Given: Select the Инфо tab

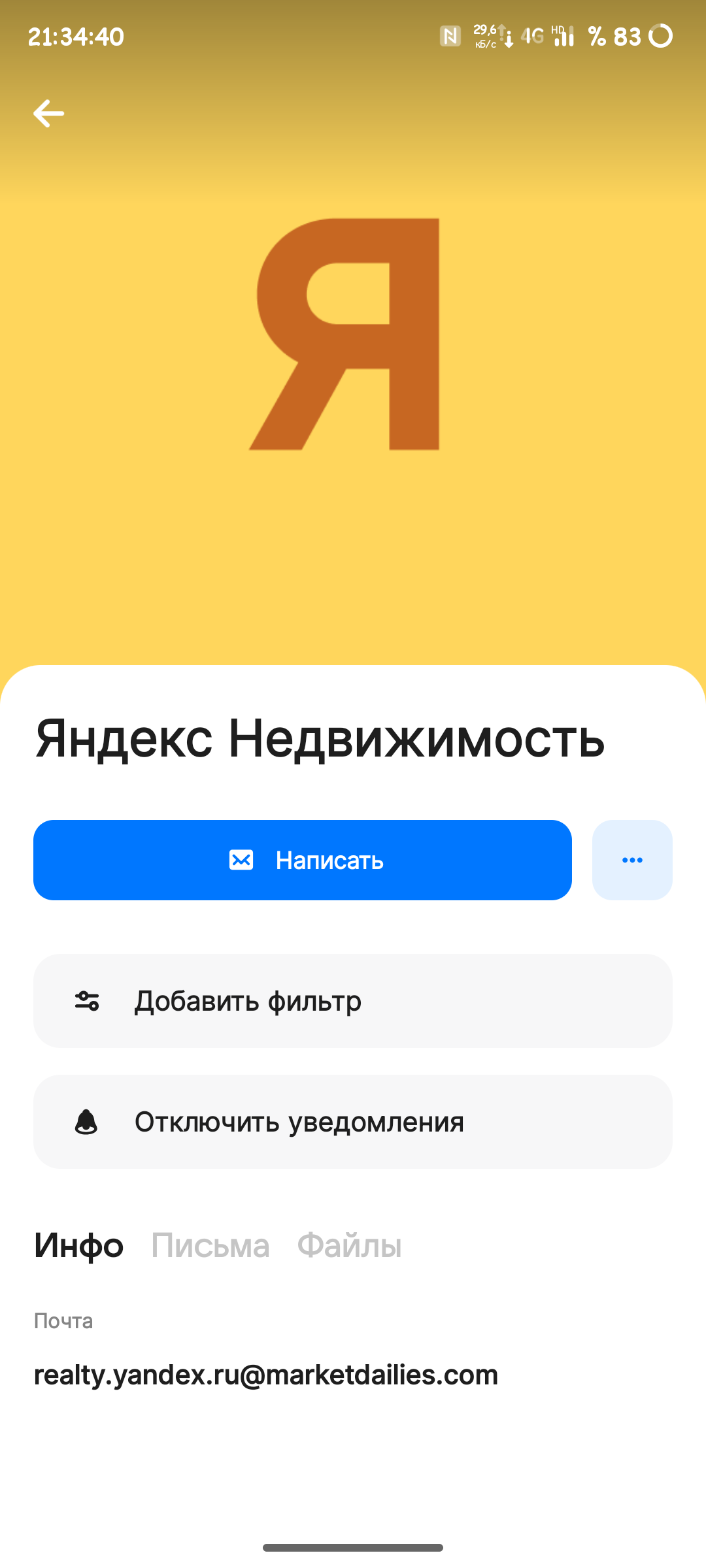Looking at the screenshot, I should click(78, 1245).
